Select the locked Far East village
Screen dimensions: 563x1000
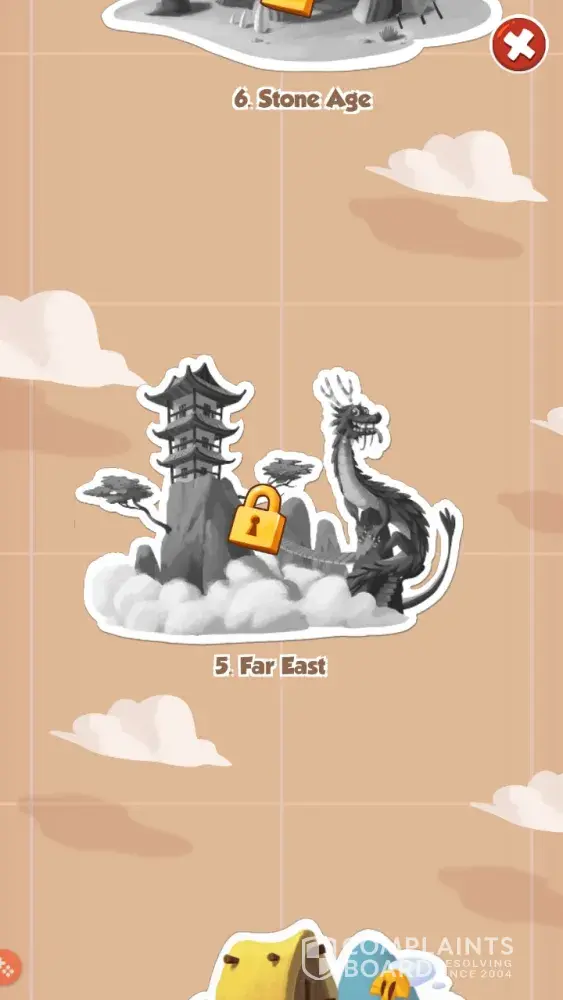tap(269, 499)
